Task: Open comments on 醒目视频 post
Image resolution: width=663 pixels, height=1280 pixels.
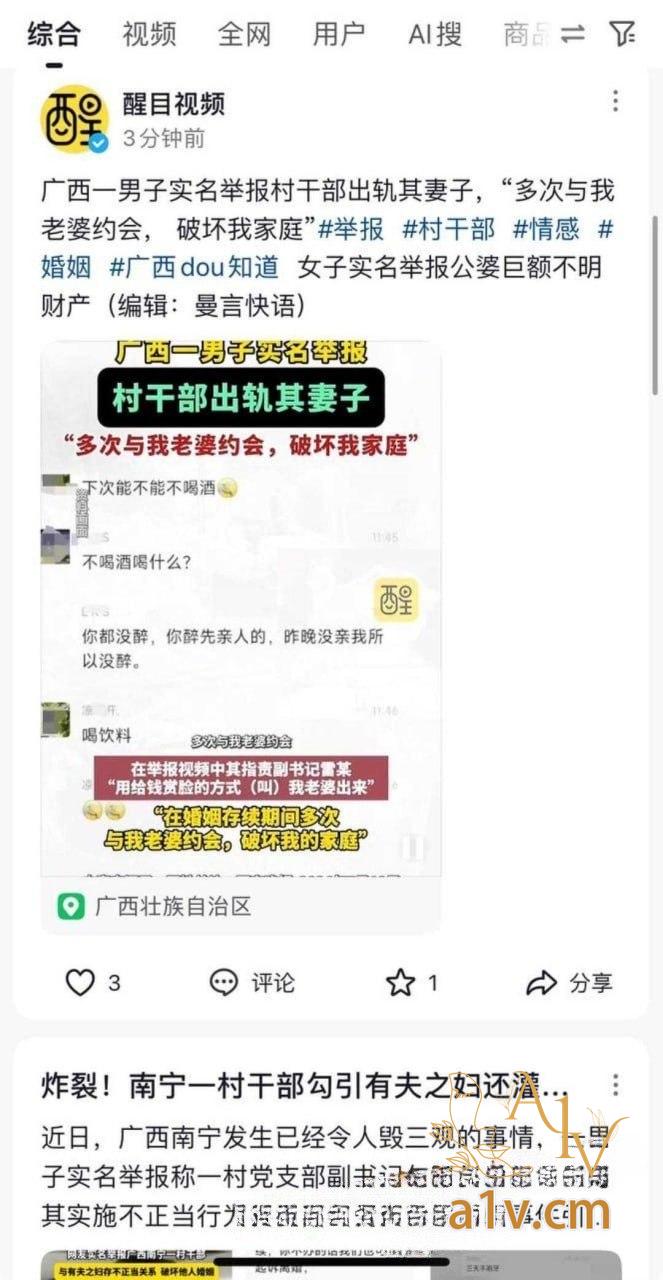Action: point(252,983)
